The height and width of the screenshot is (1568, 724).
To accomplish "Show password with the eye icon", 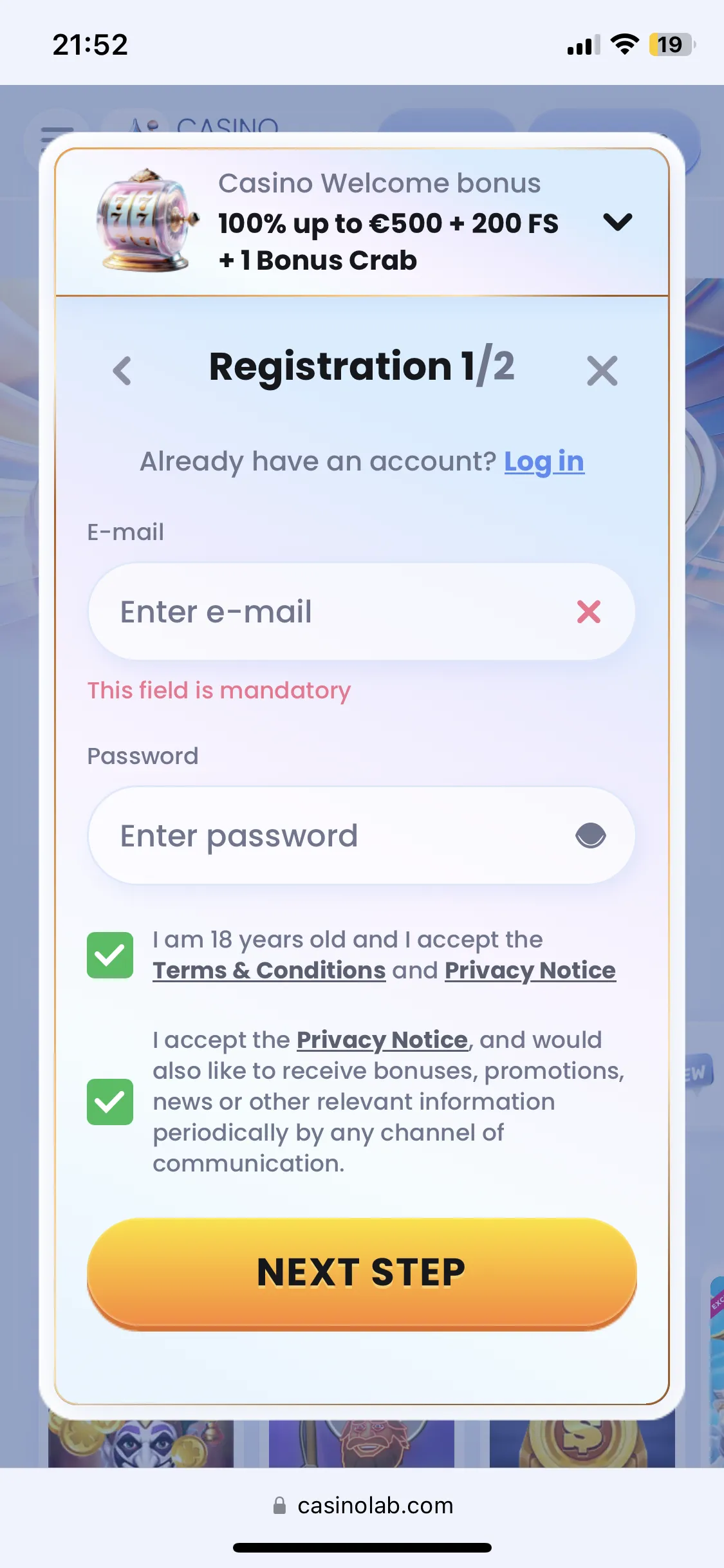I will pos(590,835).
